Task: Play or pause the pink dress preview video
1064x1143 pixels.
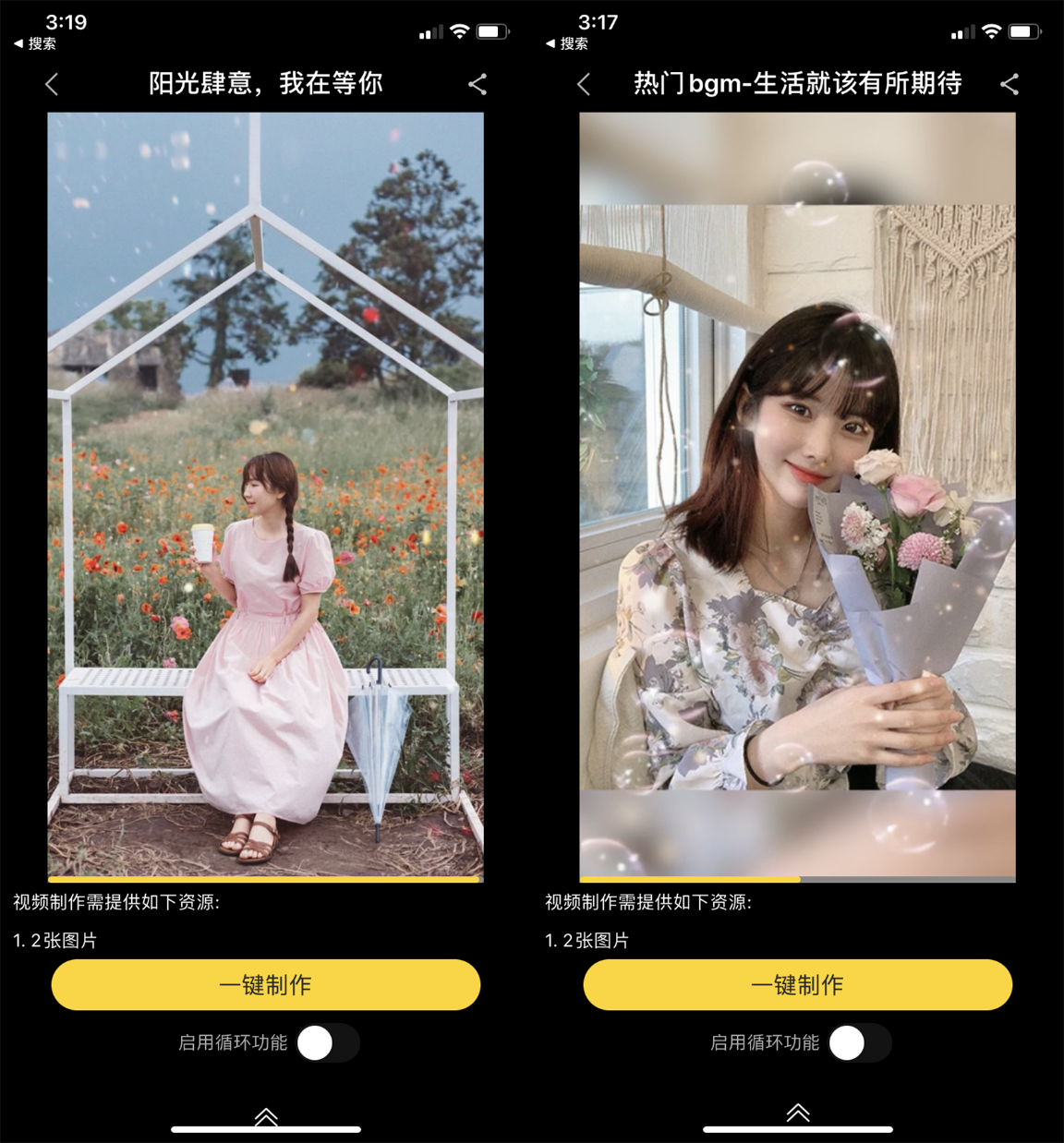Action: (266, 495)
